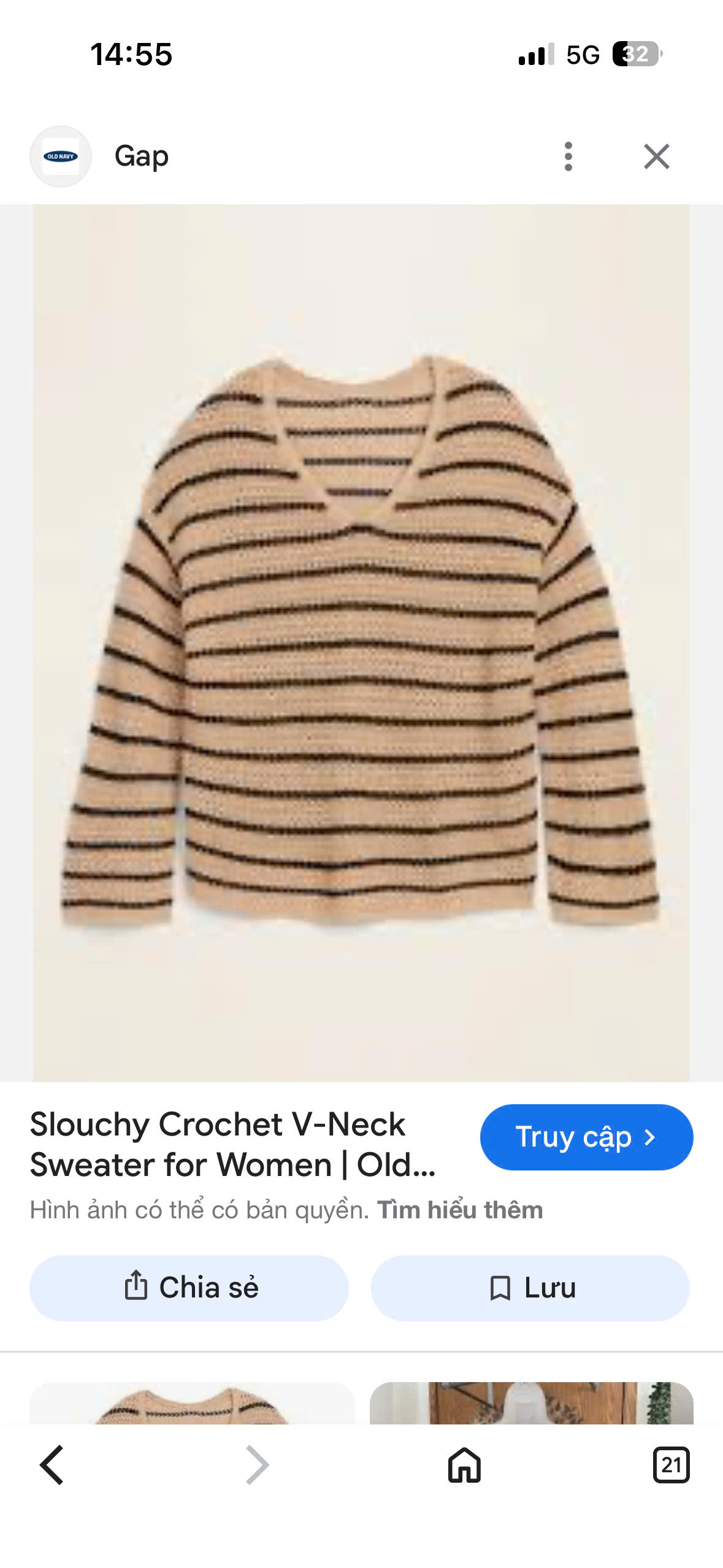Close the image preview
Screen dimensions: 723x1568
(656, 156)
